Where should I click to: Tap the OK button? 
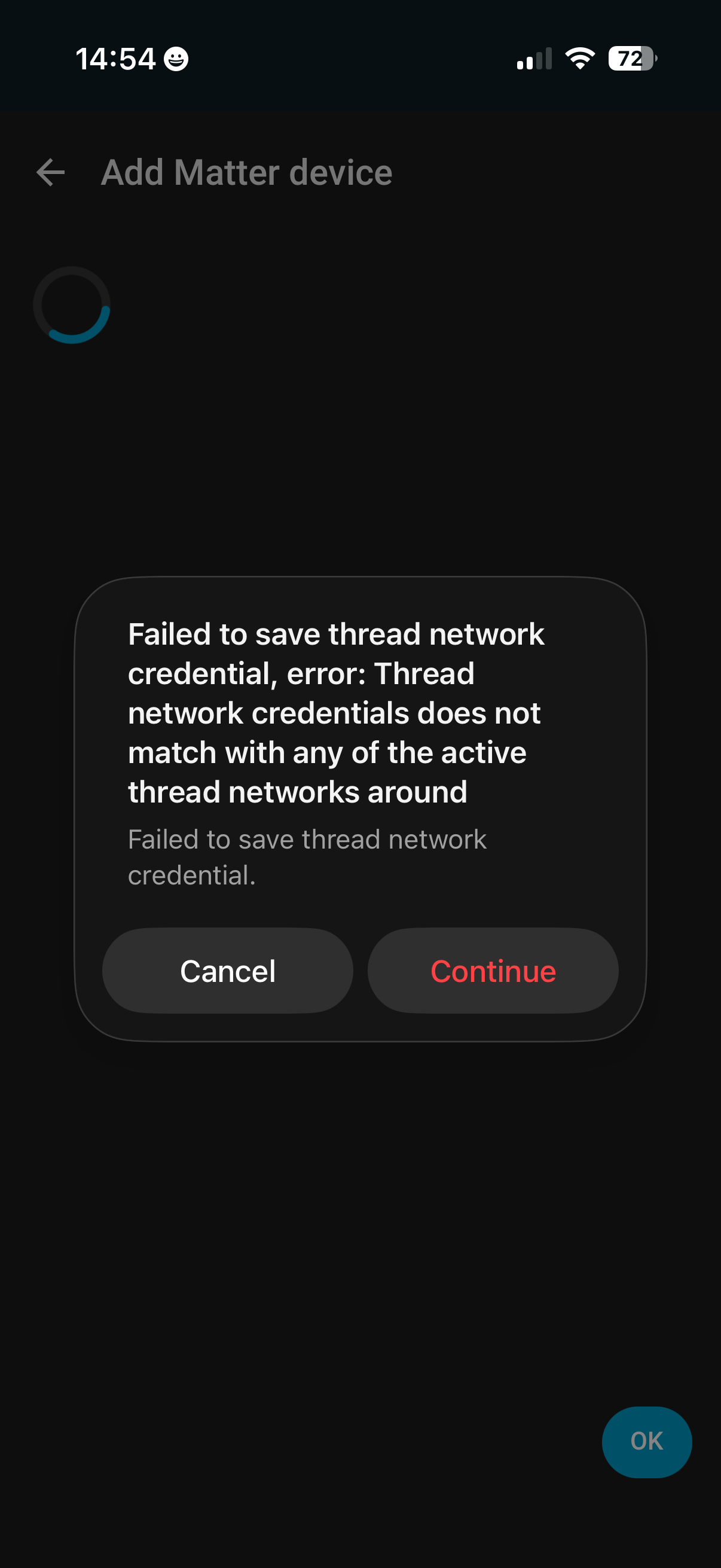coord(646,1441)
